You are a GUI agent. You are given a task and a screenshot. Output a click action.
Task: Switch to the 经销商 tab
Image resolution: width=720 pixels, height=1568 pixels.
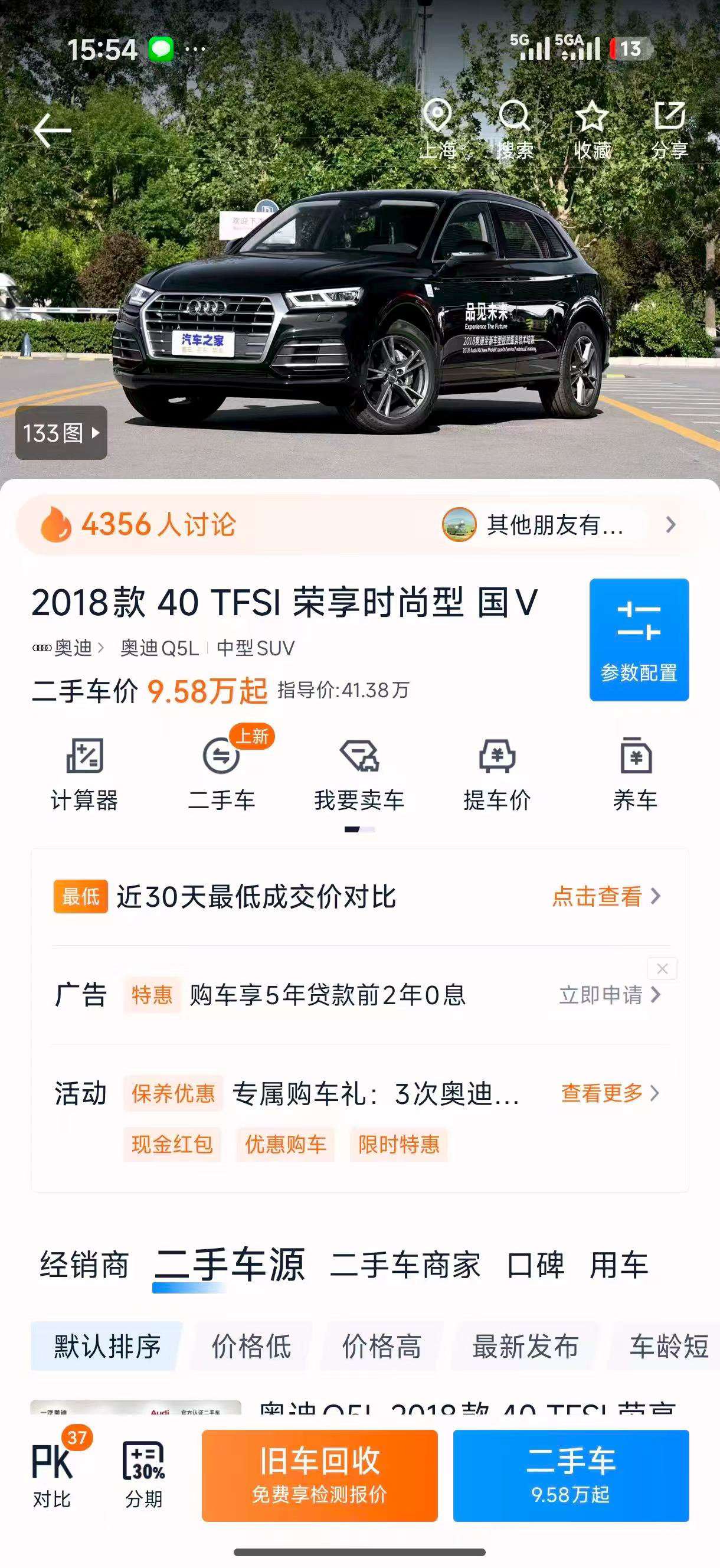click(84, 1265)
